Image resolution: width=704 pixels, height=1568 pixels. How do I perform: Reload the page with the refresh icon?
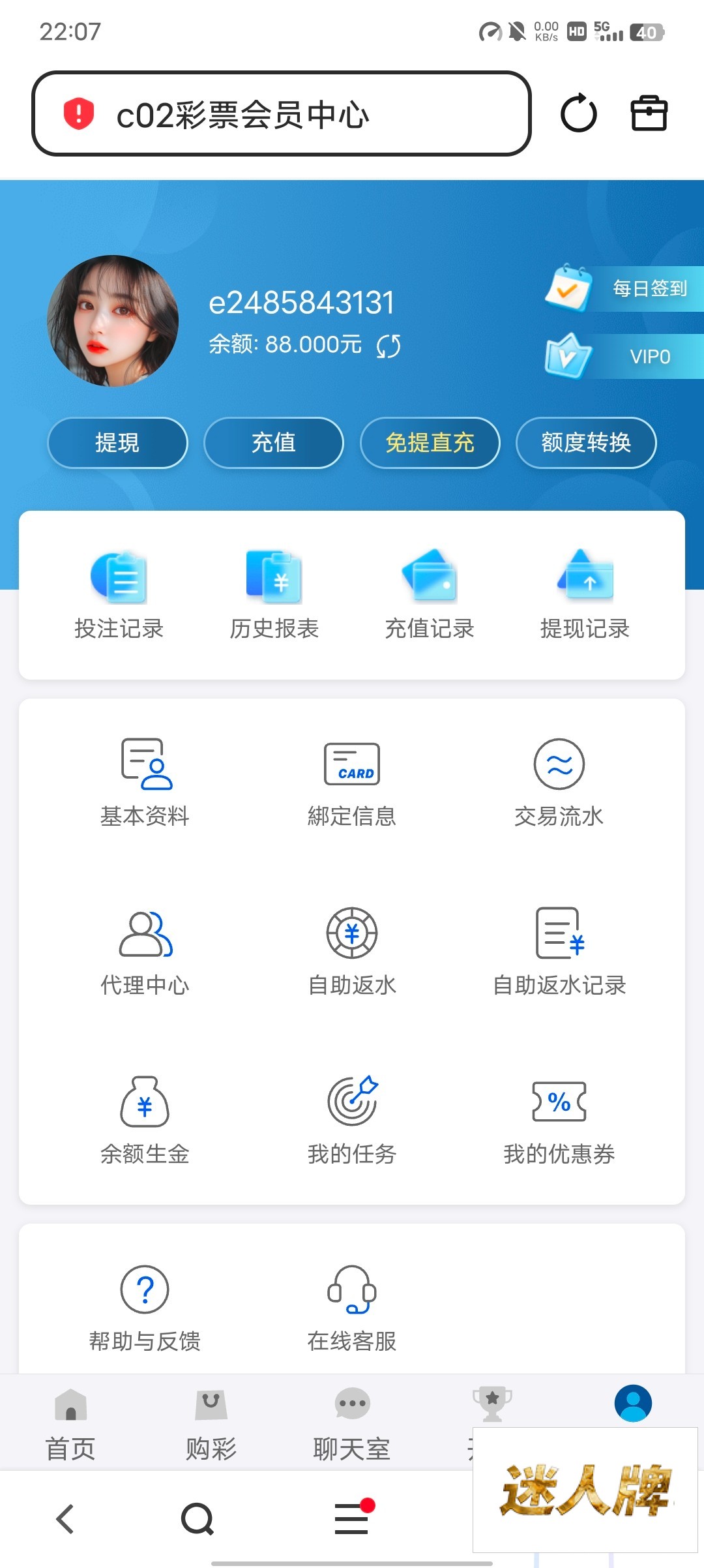pos(578,113)
